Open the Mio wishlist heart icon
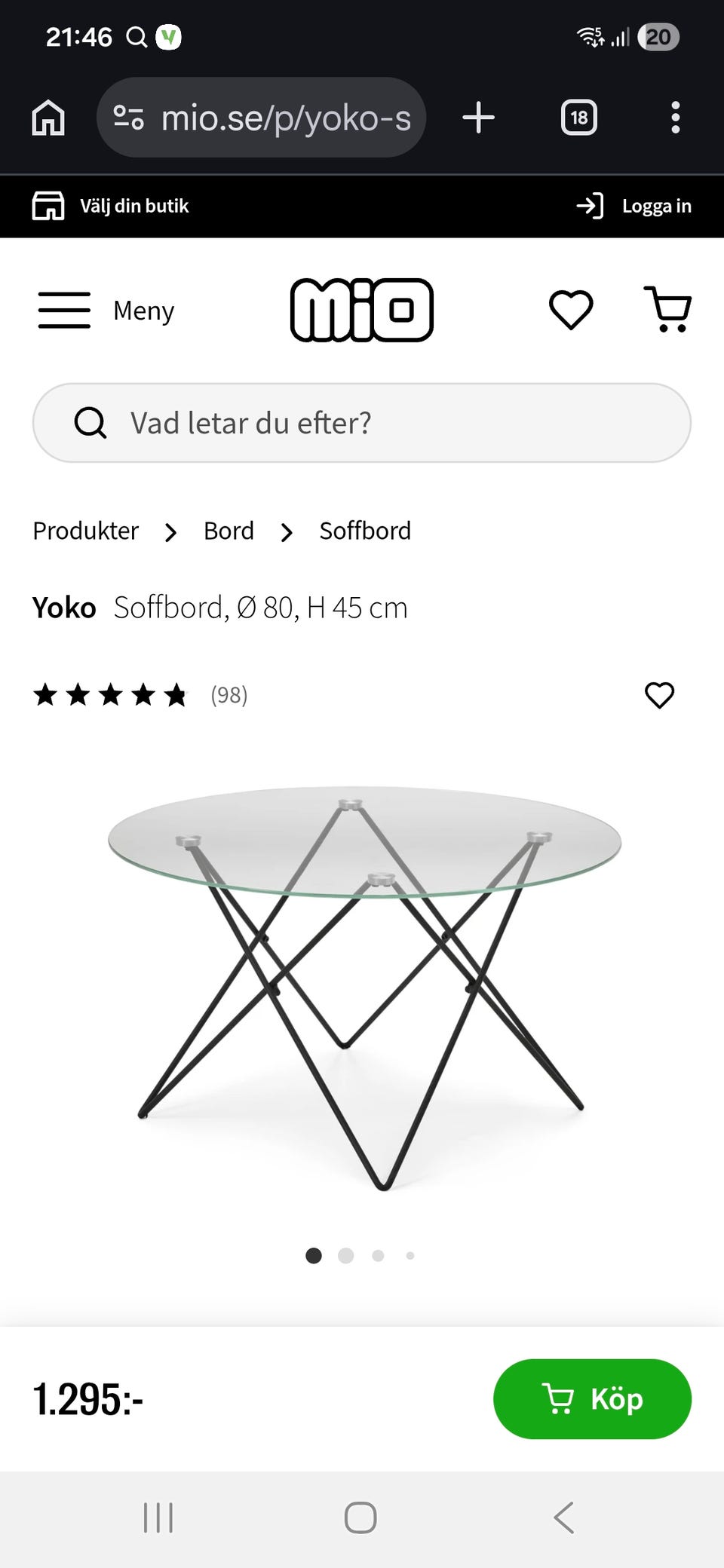 (x=571, y=308)
